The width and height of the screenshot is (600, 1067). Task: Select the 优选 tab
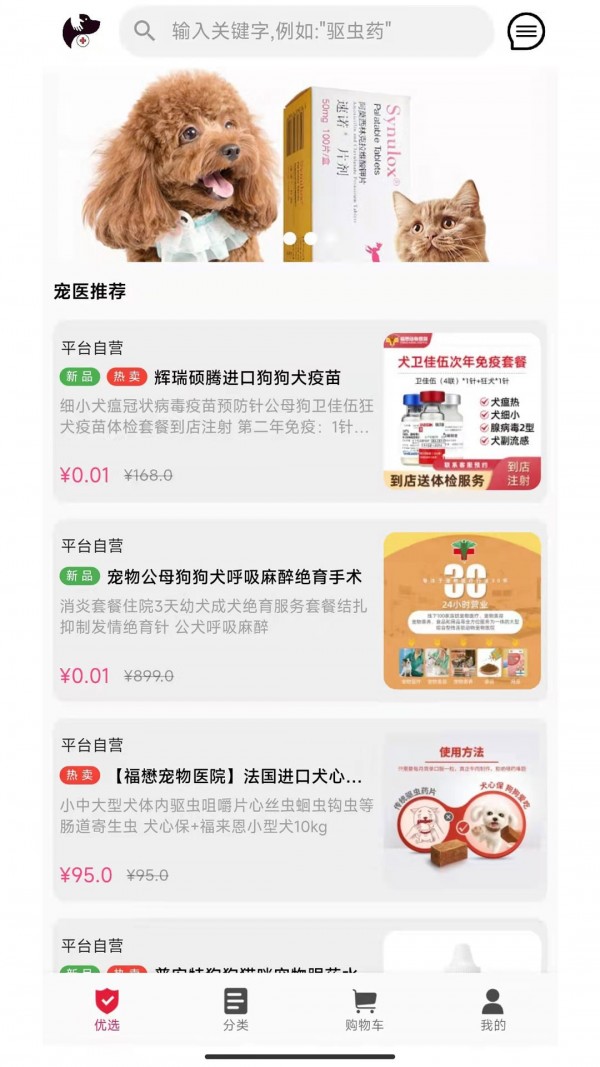point(107,1009)
